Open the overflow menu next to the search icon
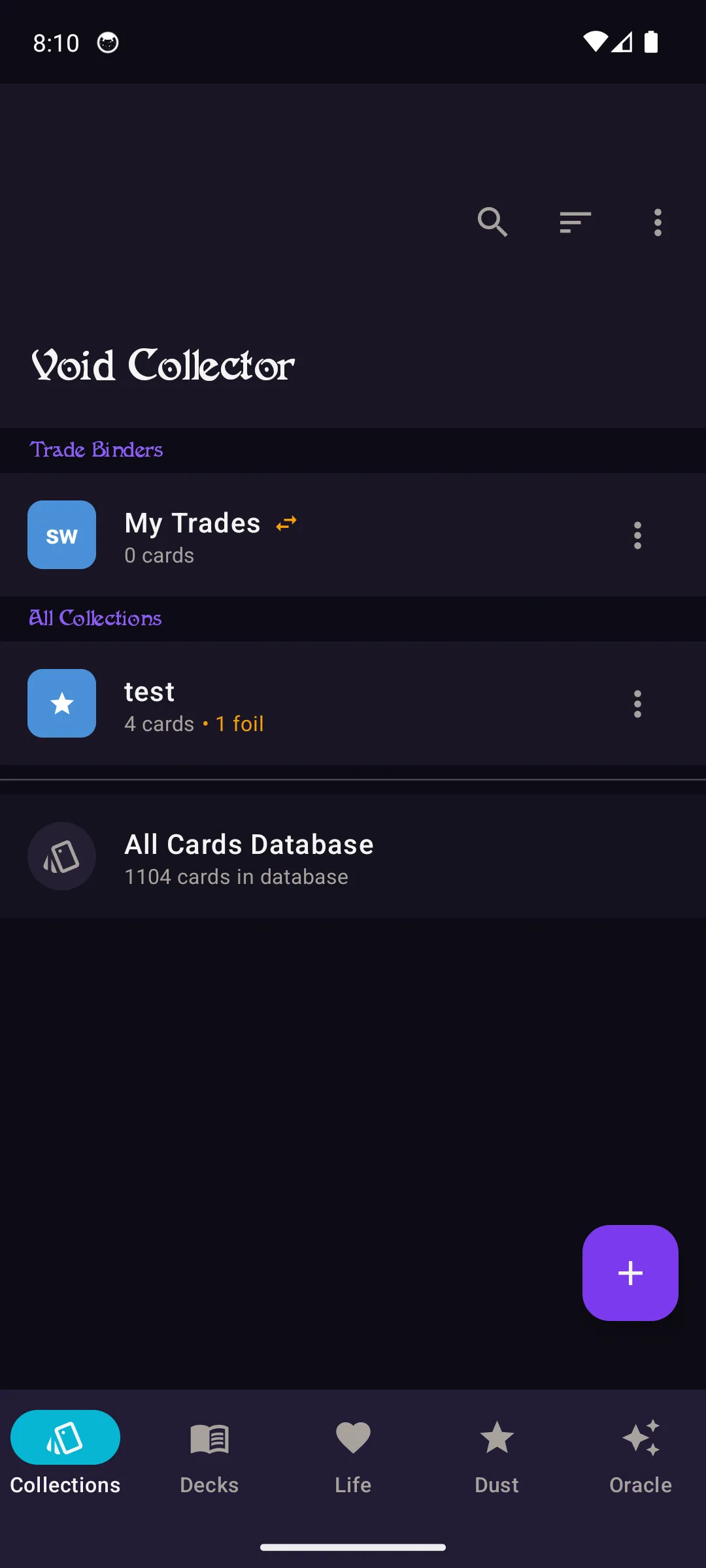 click(x=656, y=223)
